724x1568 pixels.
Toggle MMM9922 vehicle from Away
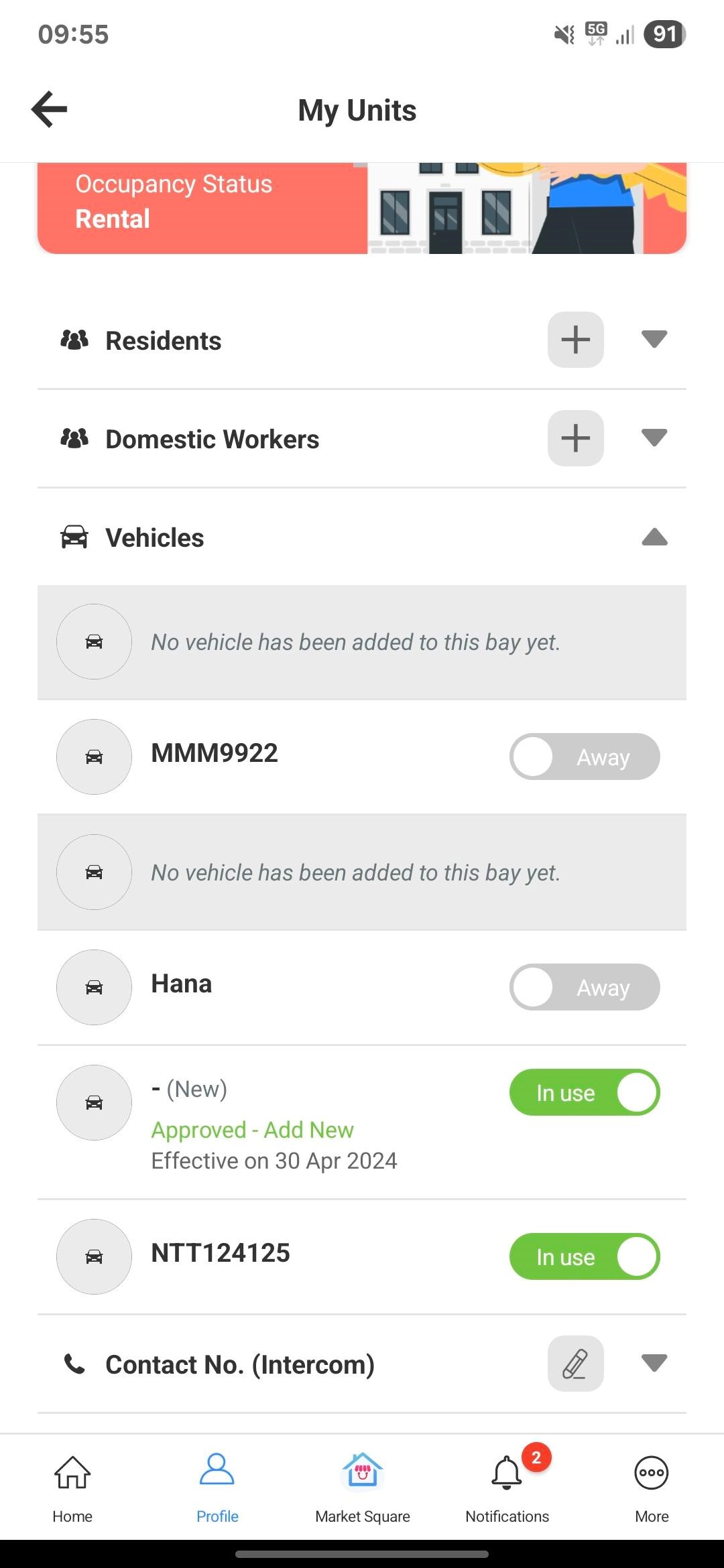click(585, 757)
